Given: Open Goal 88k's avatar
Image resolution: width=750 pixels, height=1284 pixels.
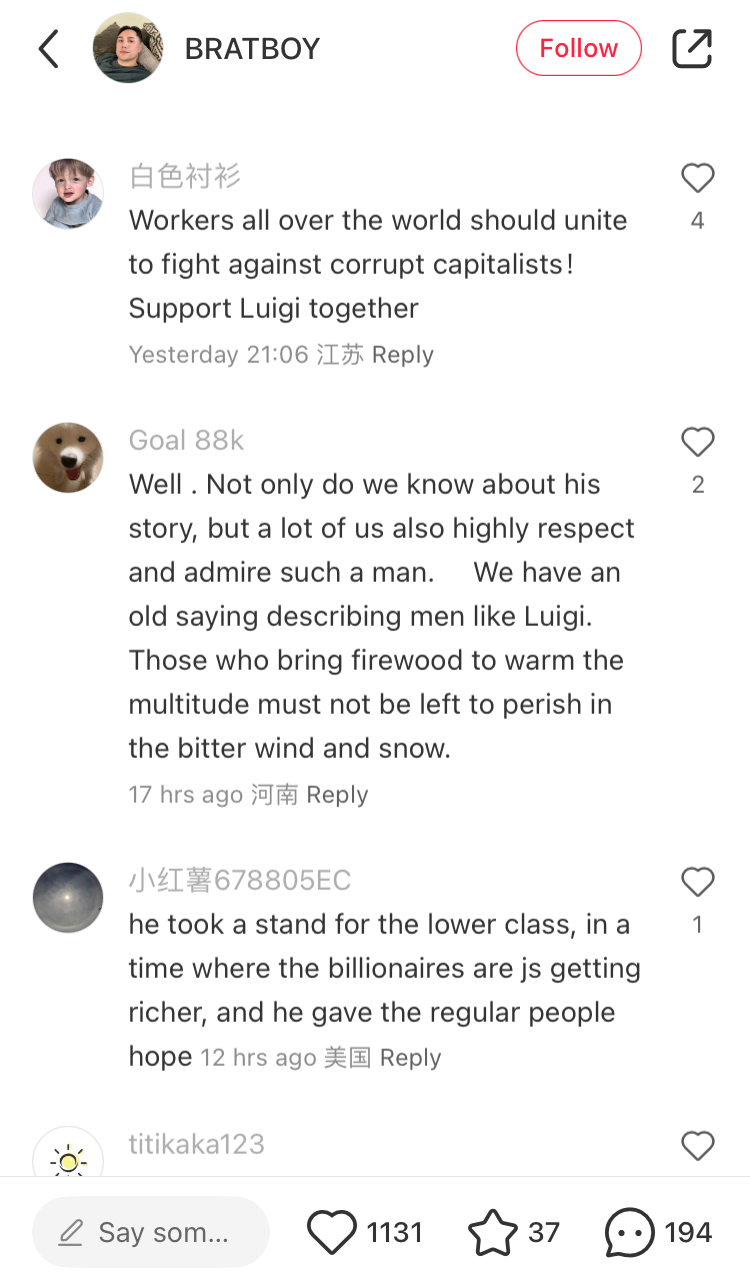Looking at the screenshot, I should [x=68, y=457].
